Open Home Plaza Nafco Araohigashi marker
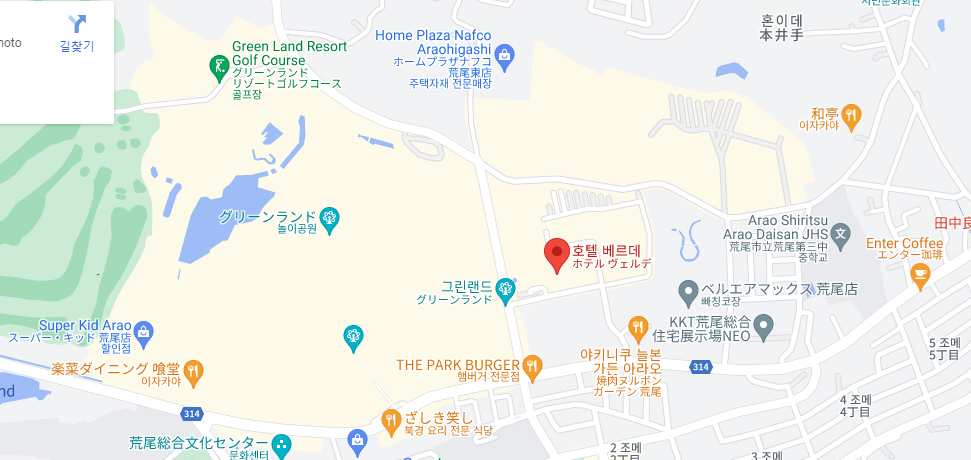The width and height of the screenshot is (971, 460). pyautogui.click(x=505, y=54)
